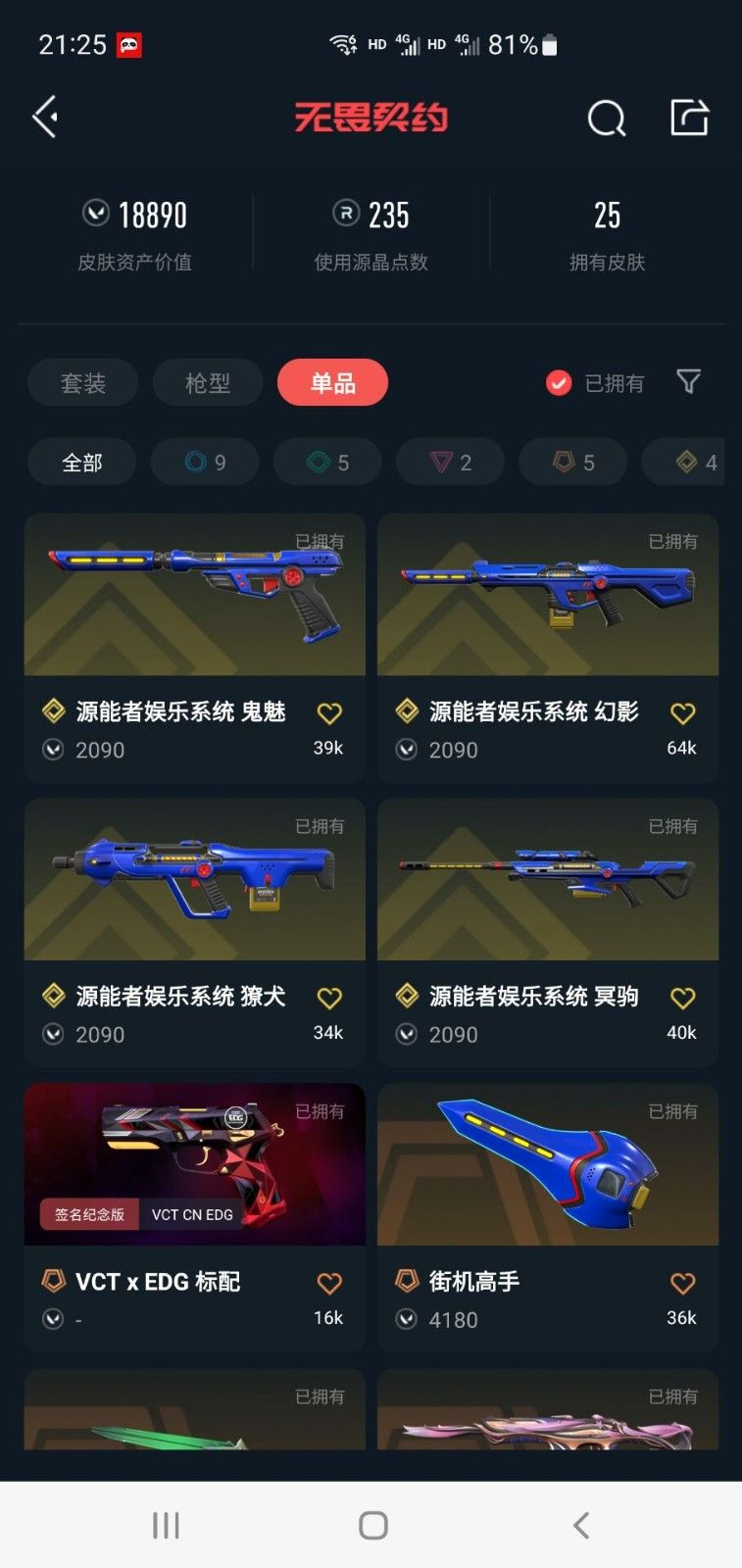
Task: Filter by the blue tier chip showing 9
Action: 205,463
